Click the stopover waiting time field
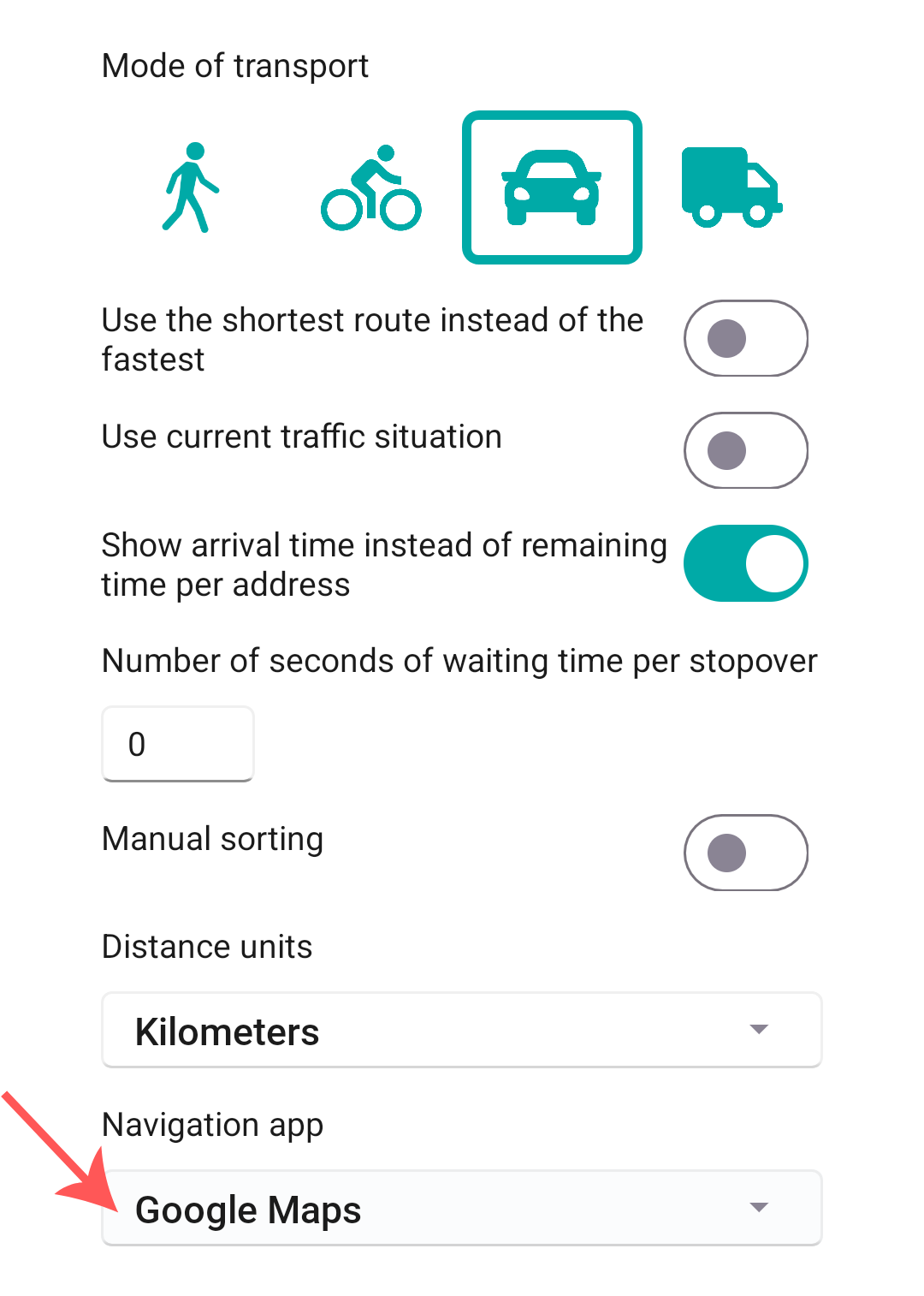This screenshot has height=1296, width=924. 177,744
